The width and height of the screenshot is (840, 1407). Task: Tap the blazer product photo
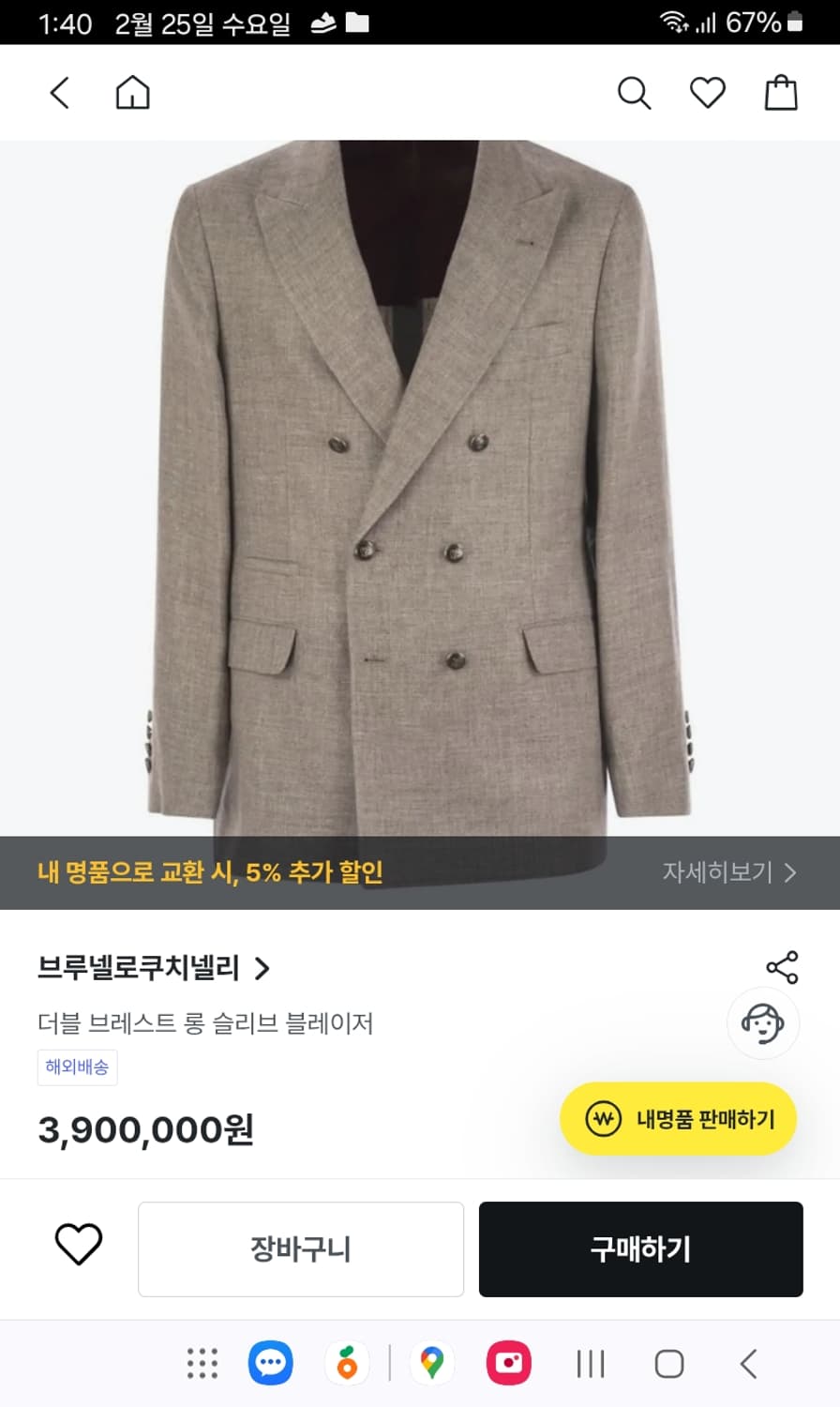click(420, 488)
